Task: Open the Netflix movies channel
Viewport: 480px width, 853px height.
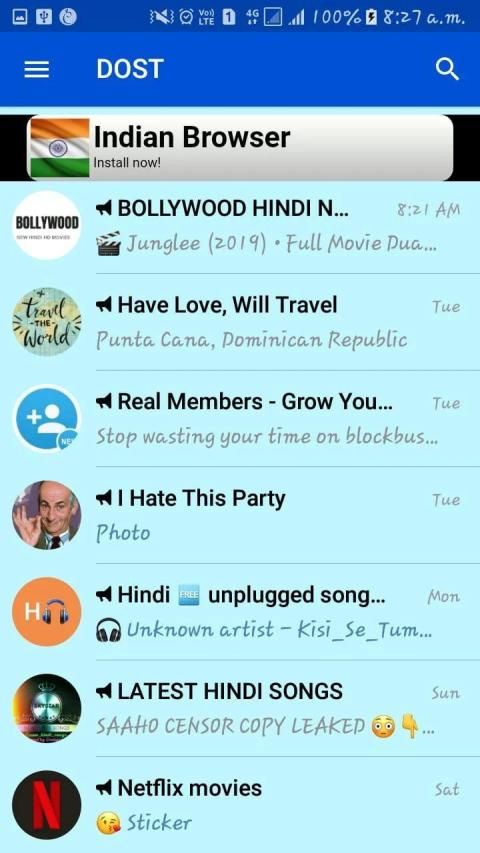Action: tap(240, 805)
